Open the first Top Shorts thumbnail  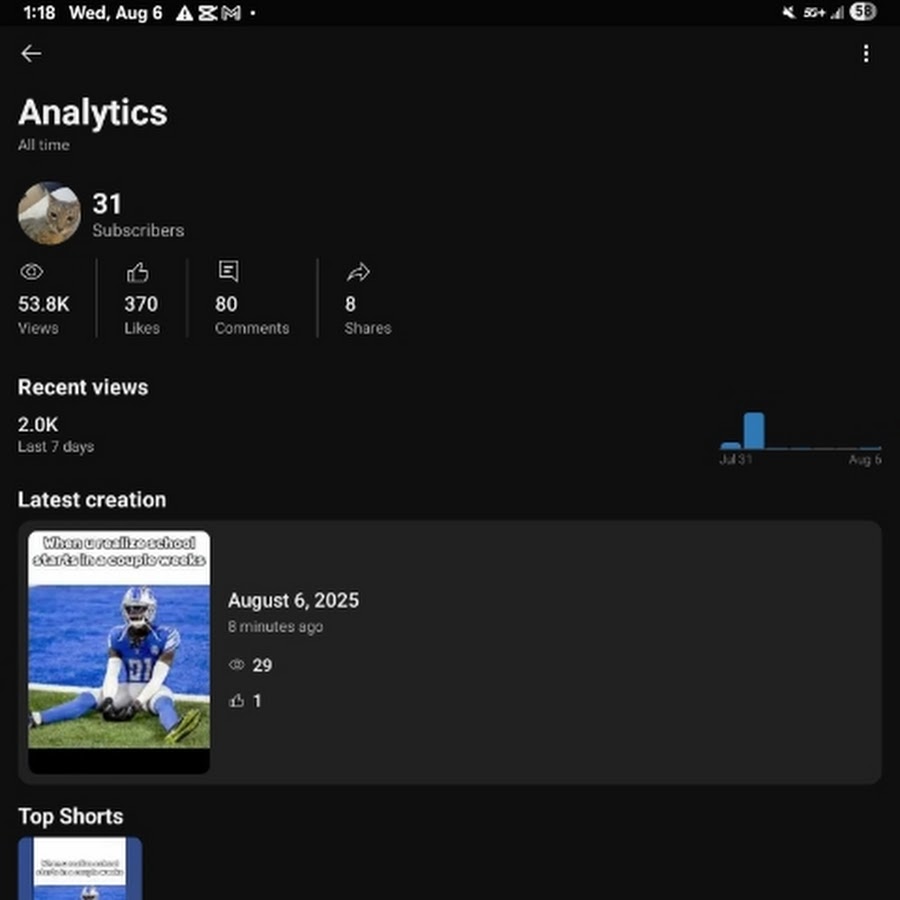(80, 869)
